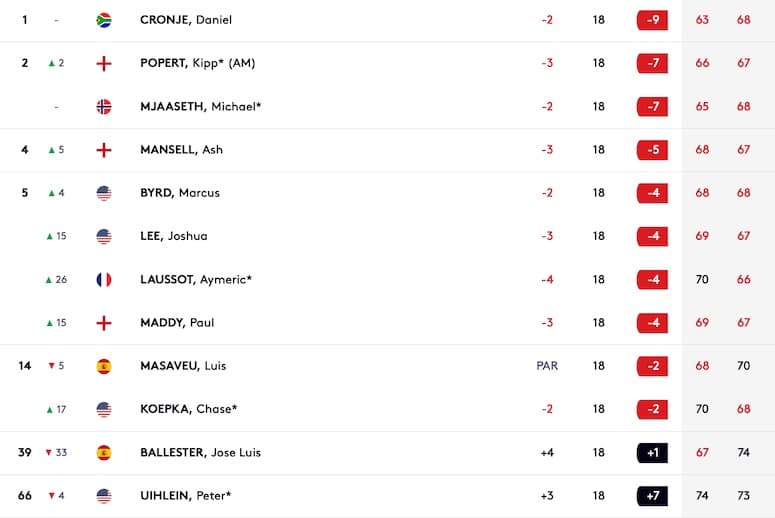775x518 pixels.
Task: Open Daniel Cronje's leaderboard row
Action: 388,20
